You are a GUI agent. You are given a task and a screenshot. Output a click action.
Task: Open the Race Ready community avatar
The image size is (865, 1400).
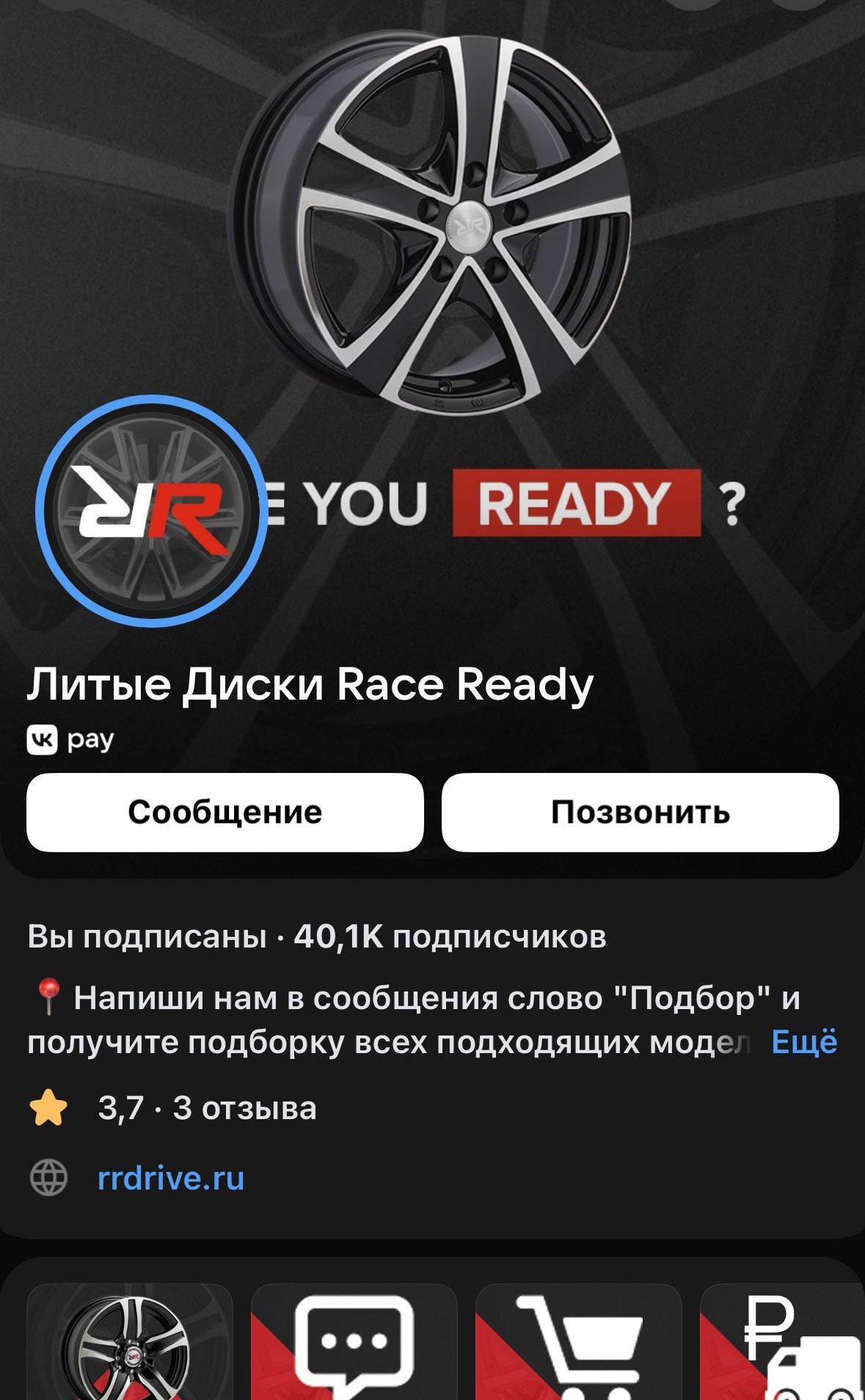pyautogui.click(x=152, y=511)
